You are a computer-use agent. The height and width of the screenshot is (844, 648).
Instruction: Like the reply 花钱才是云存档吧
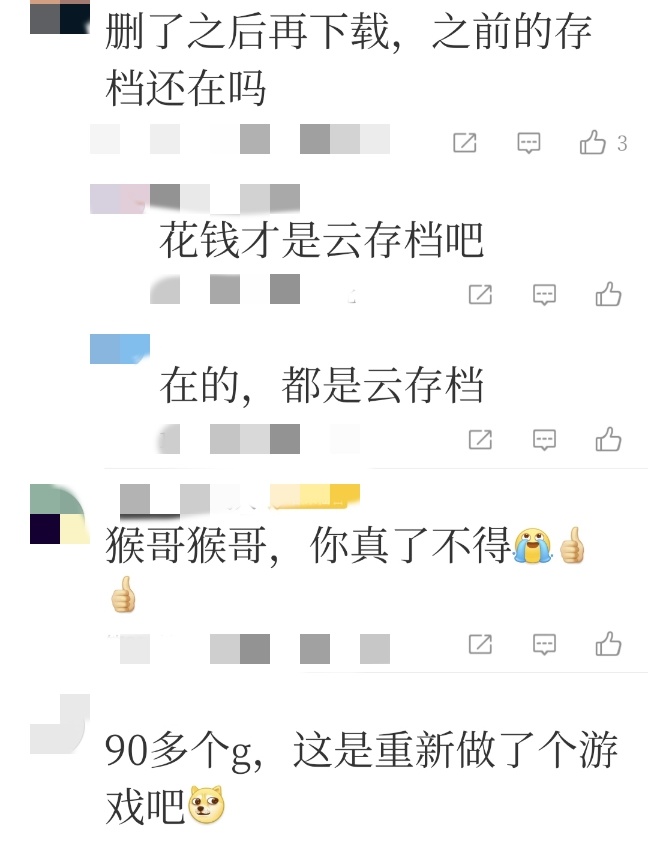[608, 294]
